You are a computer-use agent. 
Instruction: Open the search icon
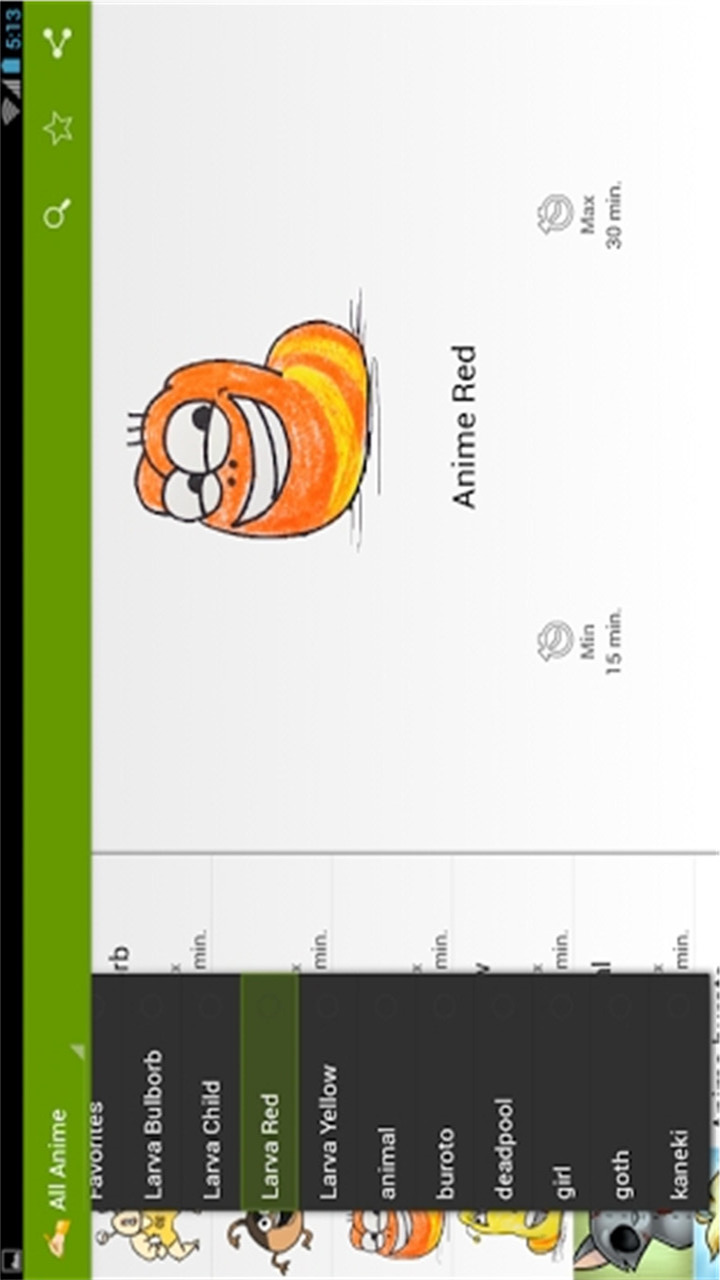[58, 213]
